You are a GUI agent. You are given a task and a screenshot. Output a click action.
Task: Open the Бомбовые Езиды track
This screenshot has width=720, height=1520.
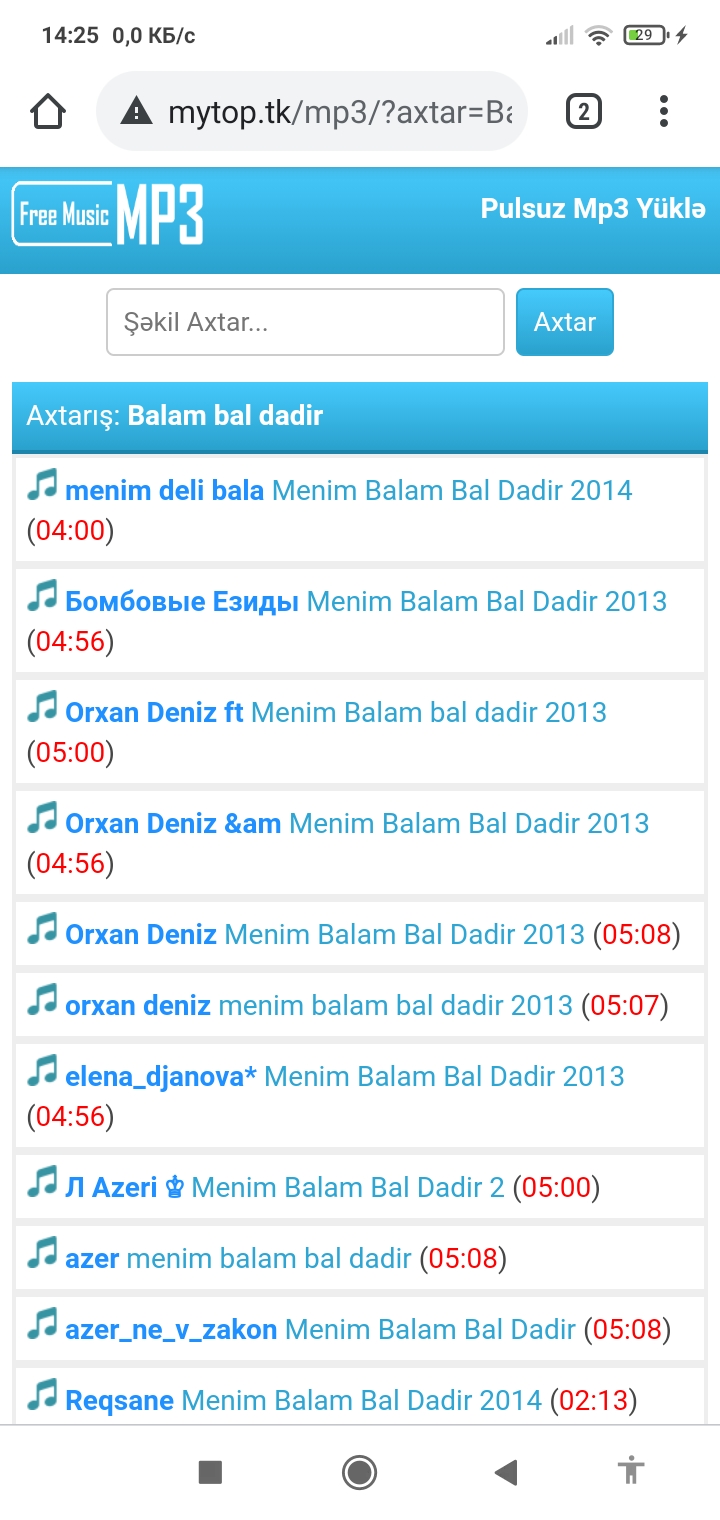pyautogui.click(x=365, y=602)
